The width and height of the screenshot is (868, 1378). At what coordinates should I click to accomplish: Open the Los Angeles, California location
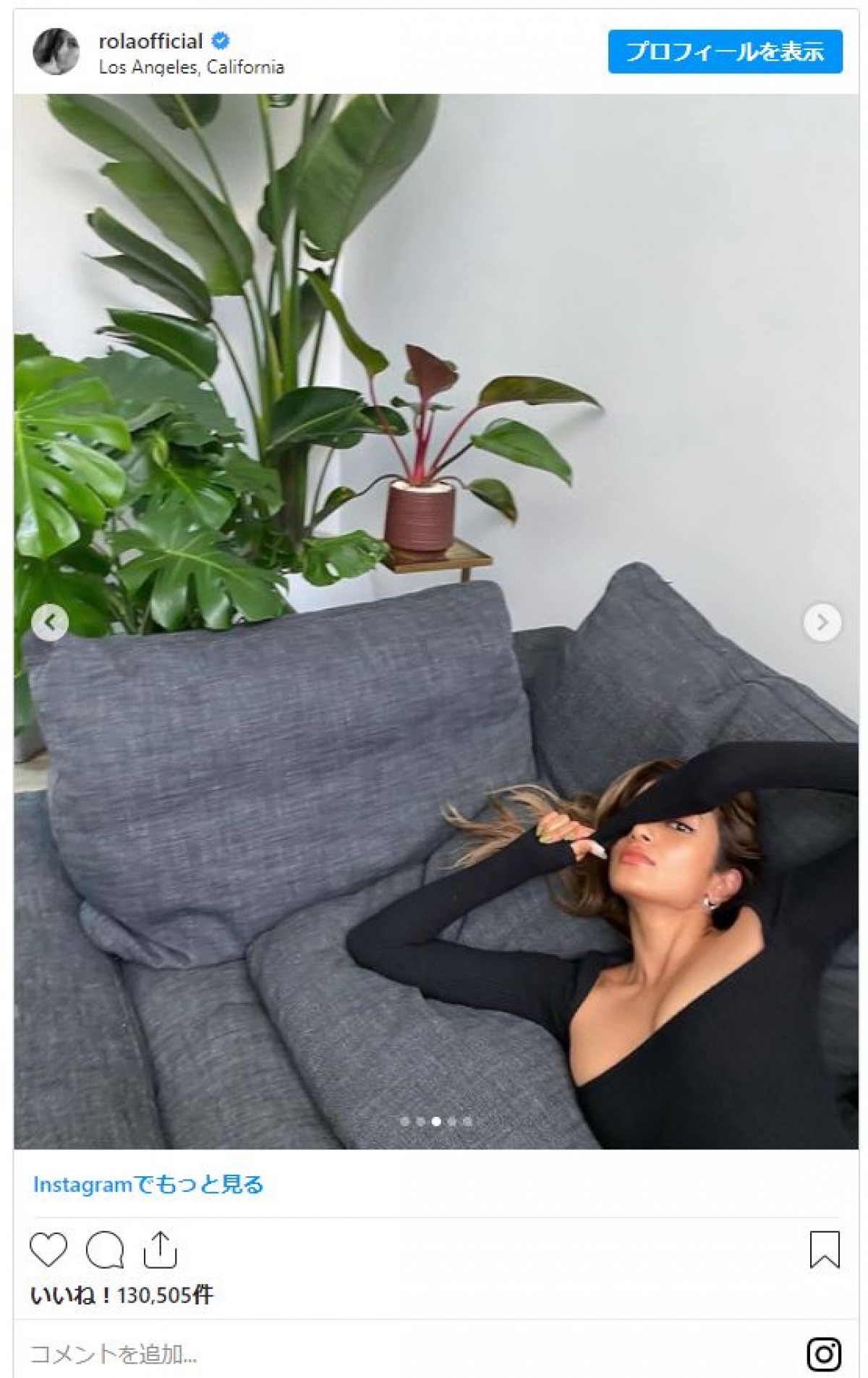pos(191,67)
